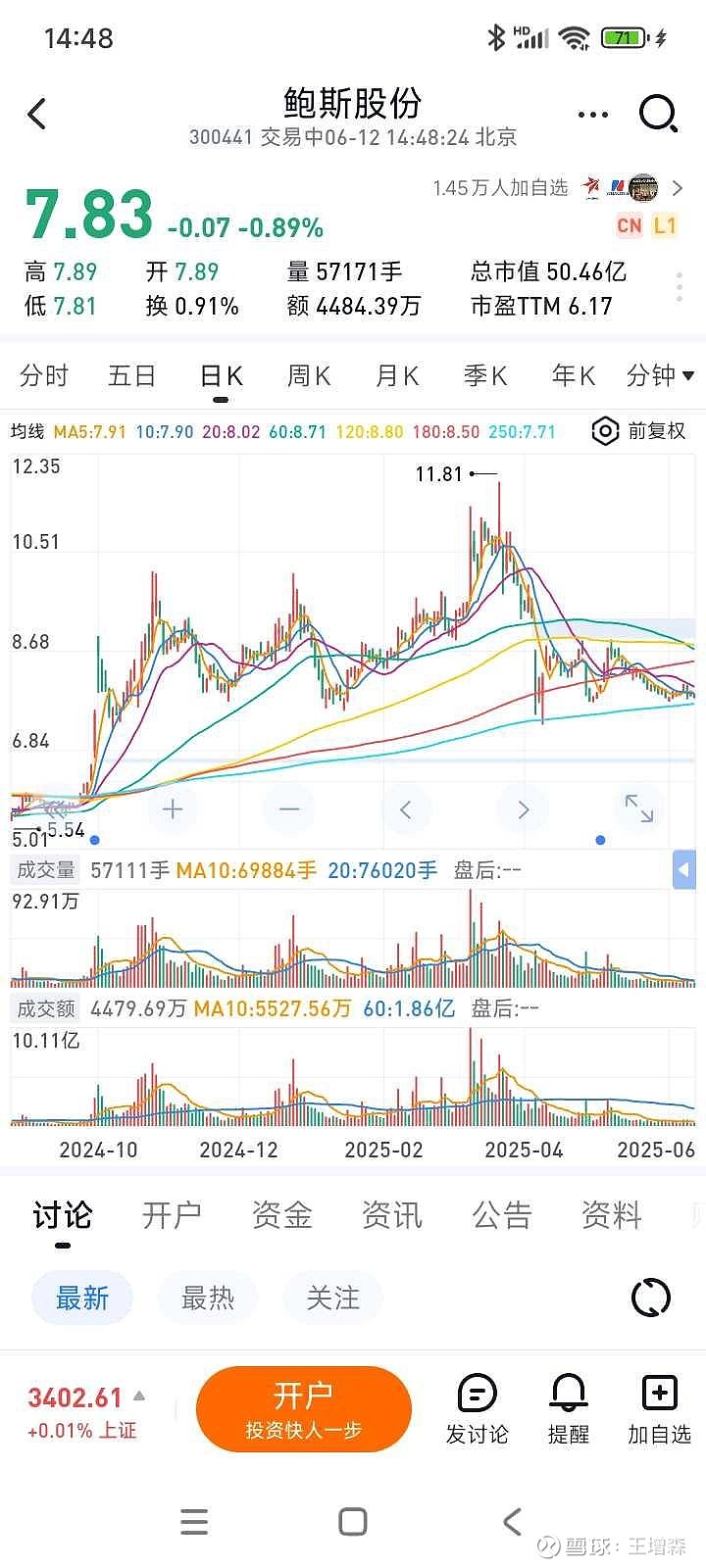Screen dimensions: 706x1568
Task: Open the 分钟 interval dropdown
Action: [x=660, y=375]
